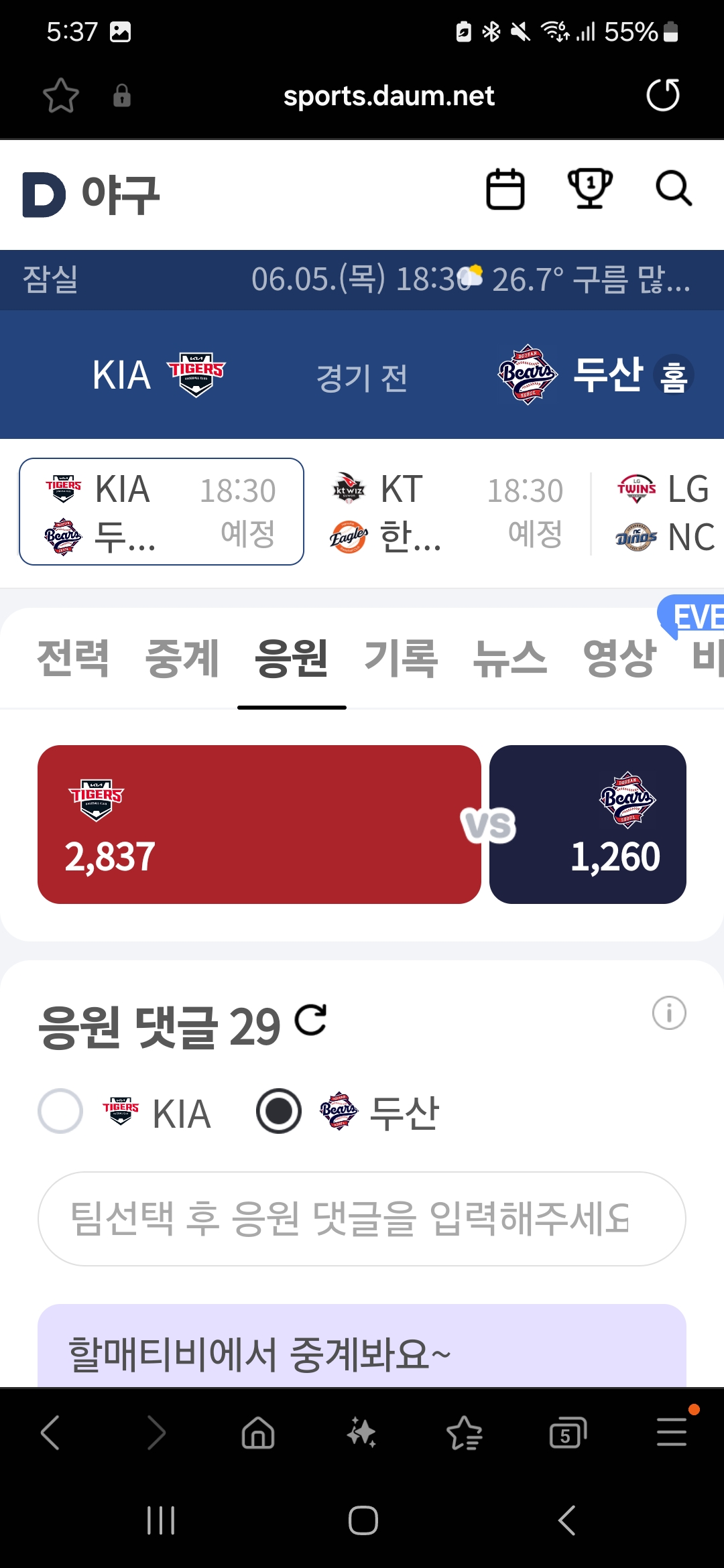724x1568 pixels.
Task: Switch to the 중계 tab
Action: (x=182, y=658)
